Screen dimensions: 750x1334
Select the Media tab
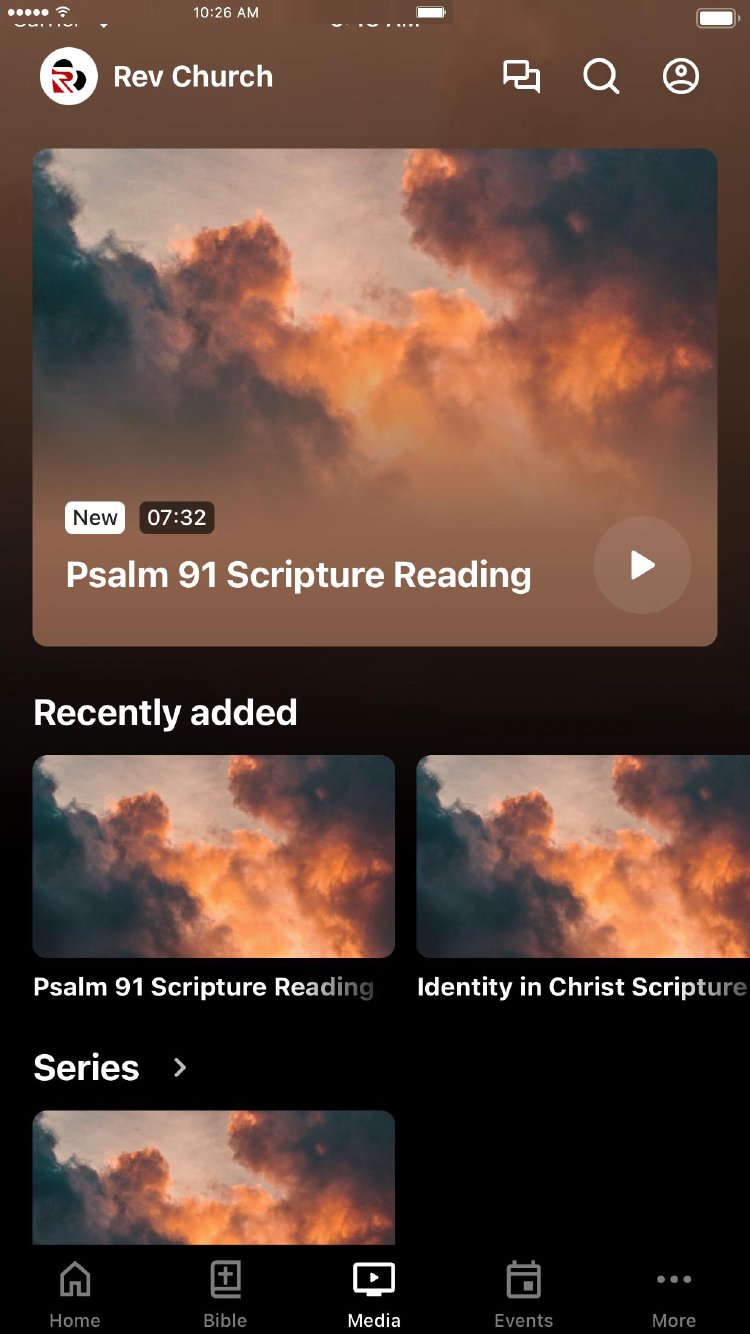[374, 1292]
